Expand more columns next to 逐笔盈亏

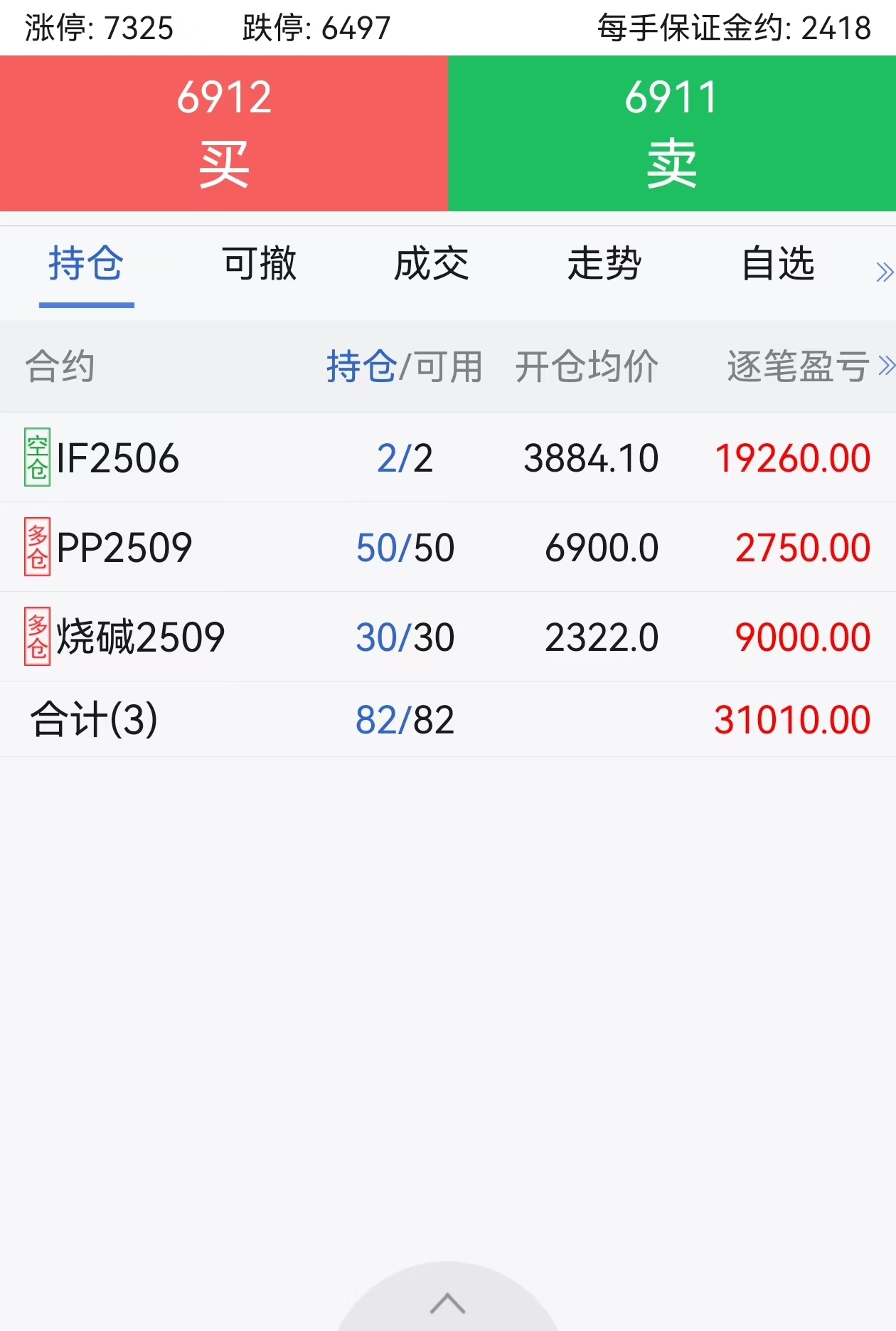pos(886,366)
